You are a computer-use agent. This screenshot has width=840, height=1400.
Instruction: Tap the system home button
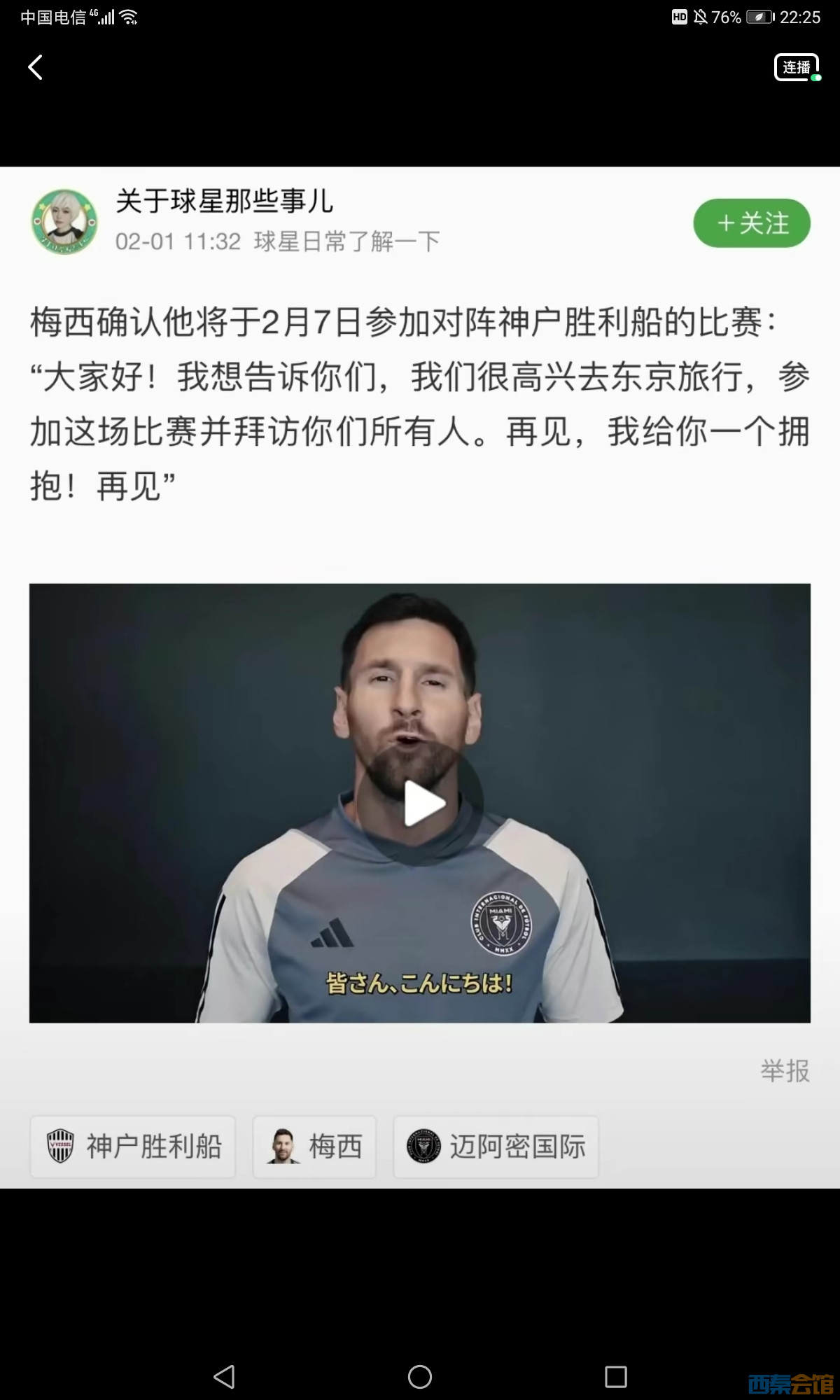[x=420, y=1377]
